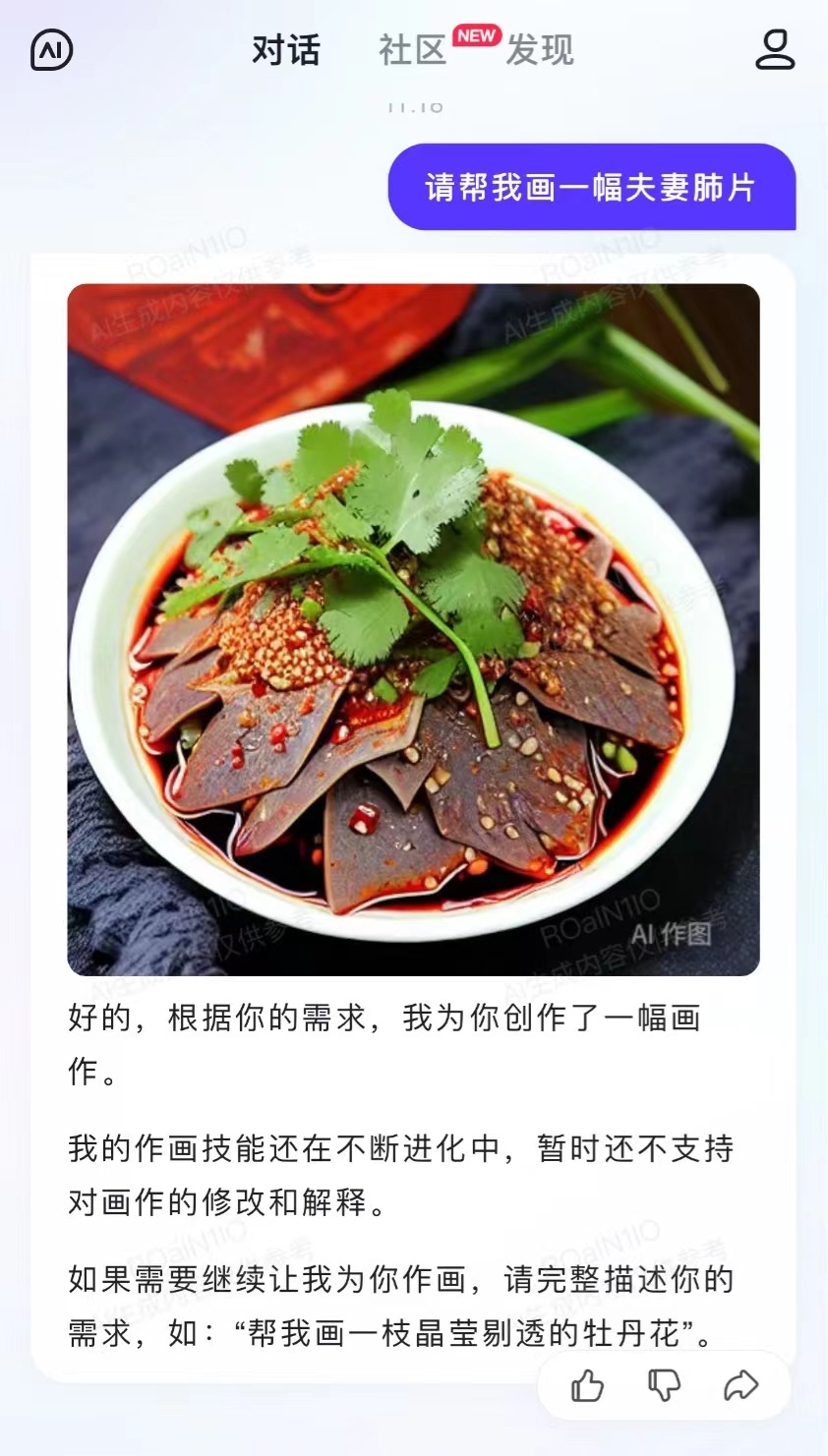Screen dimensions: 828x1456
Task: Open the user profile icon
Action: (x=775, y=50)
